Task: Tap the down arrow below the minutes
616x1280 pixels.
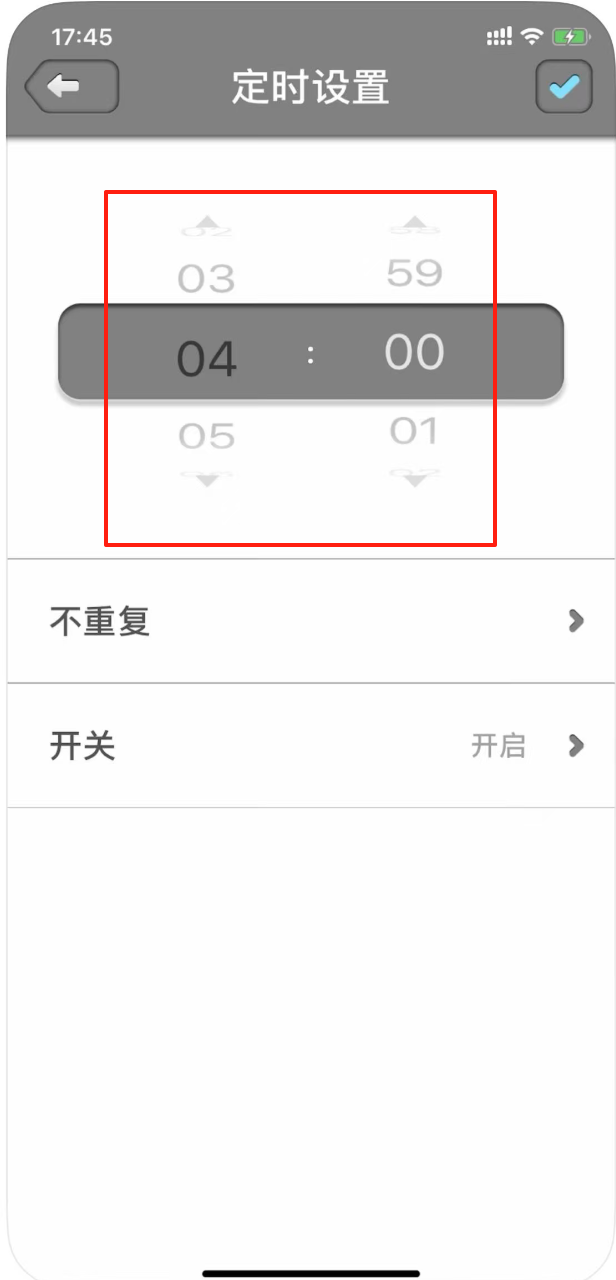Action: [x=414, y=480]
